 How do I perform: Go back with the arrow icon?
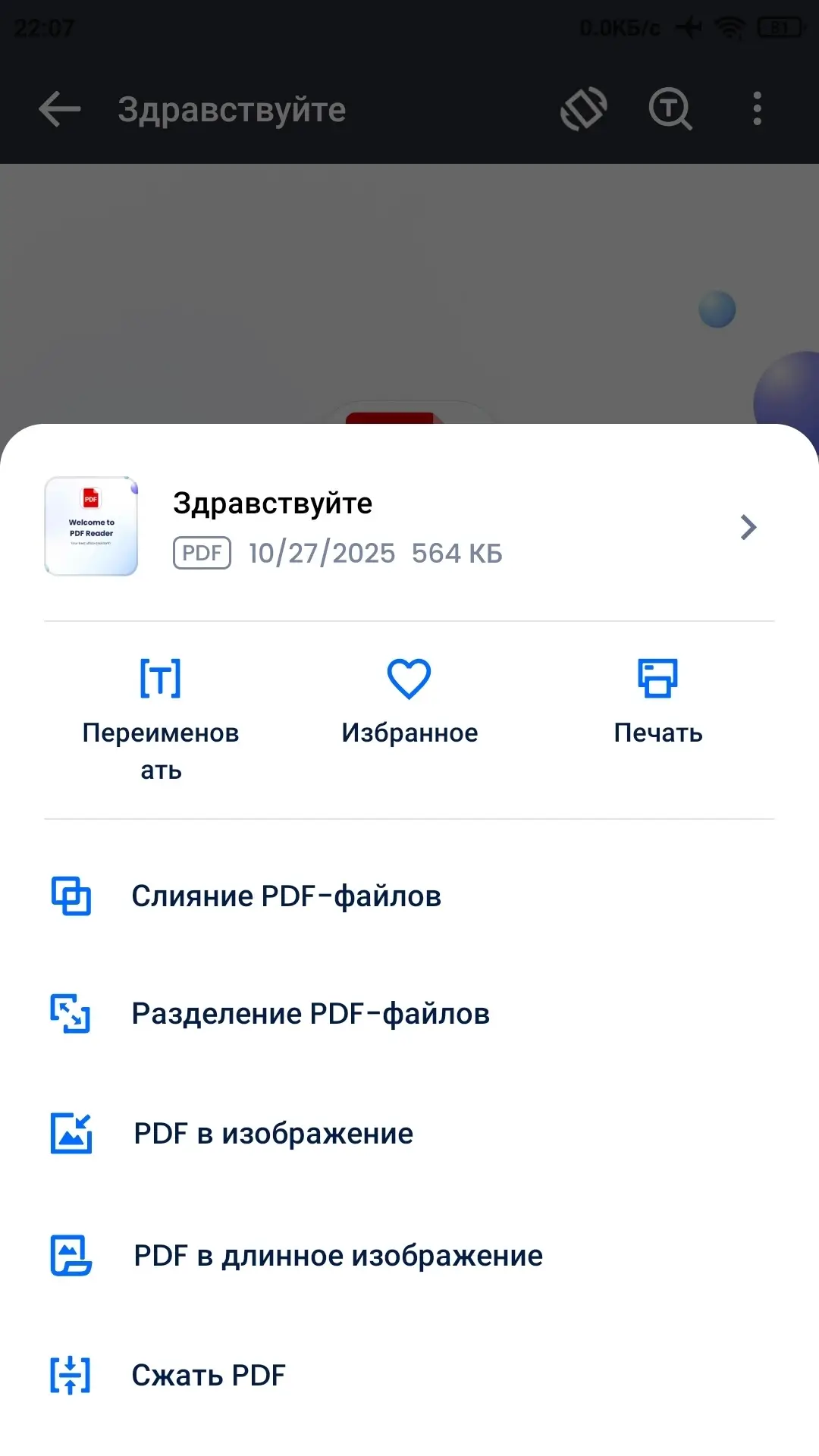[60, 109]
